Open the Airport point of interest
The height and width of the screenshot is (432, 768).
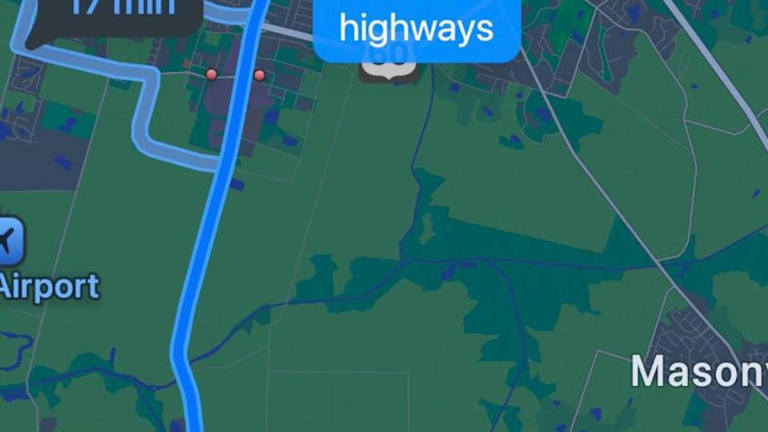pyautogui.click(x=10, y=242)
